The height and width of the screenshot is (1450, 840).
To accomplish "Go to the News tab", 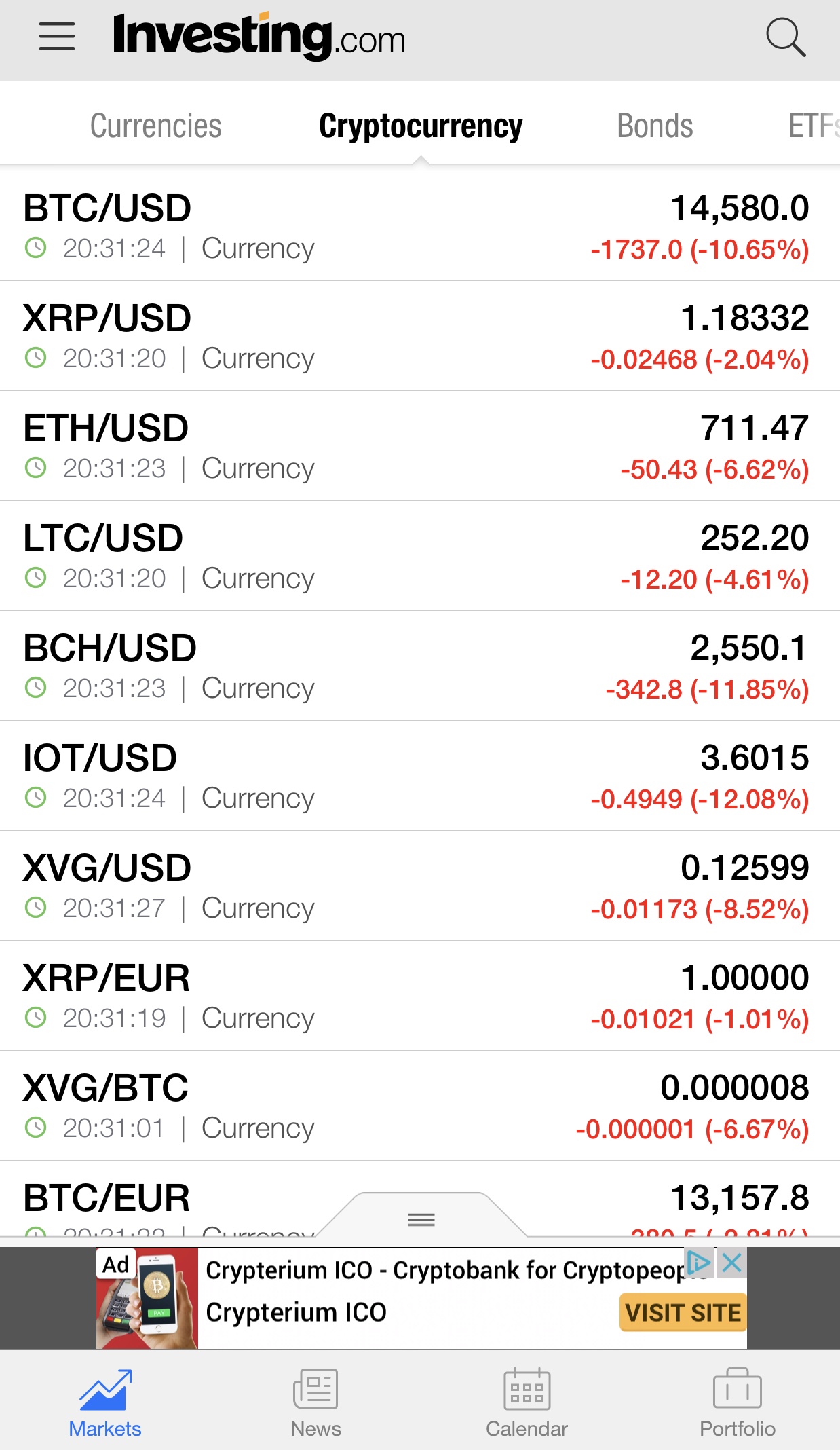I will pyautogui.click(x=316, y=1402).
